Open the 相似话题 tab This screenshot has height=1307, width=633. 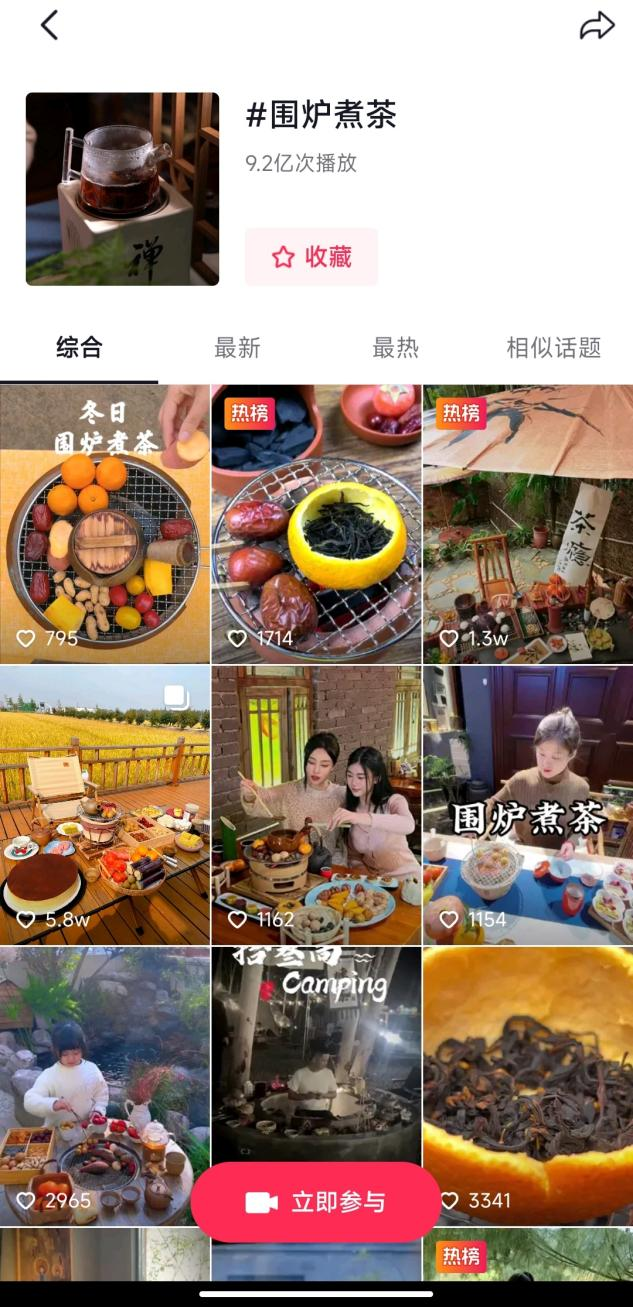(x=553, y=348)
